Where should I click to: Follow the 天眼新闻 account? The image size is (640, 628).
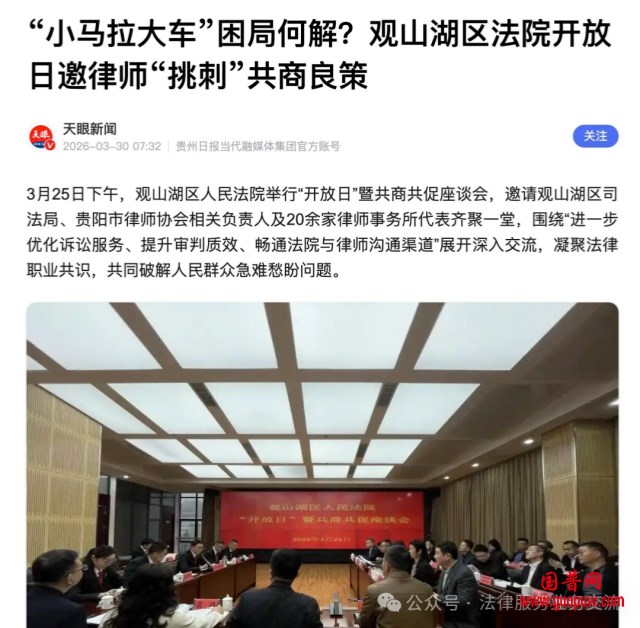(x=595, y=136)
